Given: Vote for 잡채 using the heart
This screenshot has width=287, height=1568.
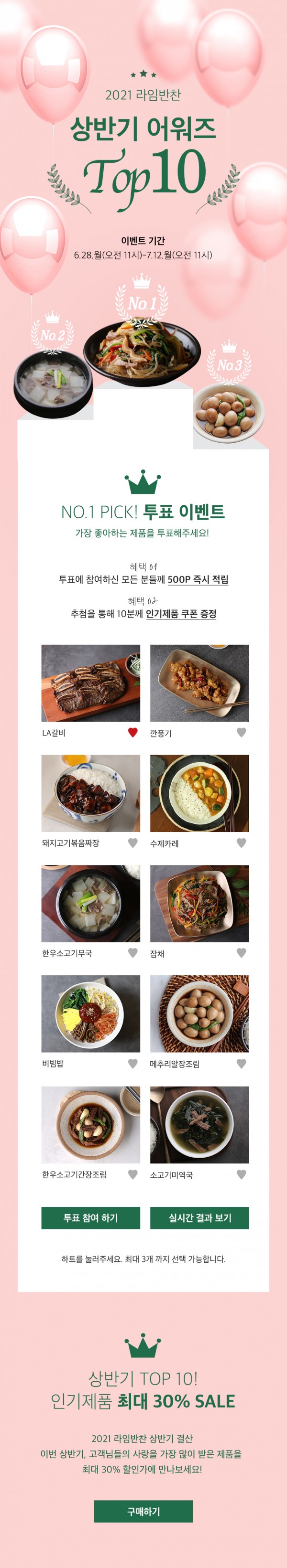Looking at the screenshot, I should pos(241,953).
